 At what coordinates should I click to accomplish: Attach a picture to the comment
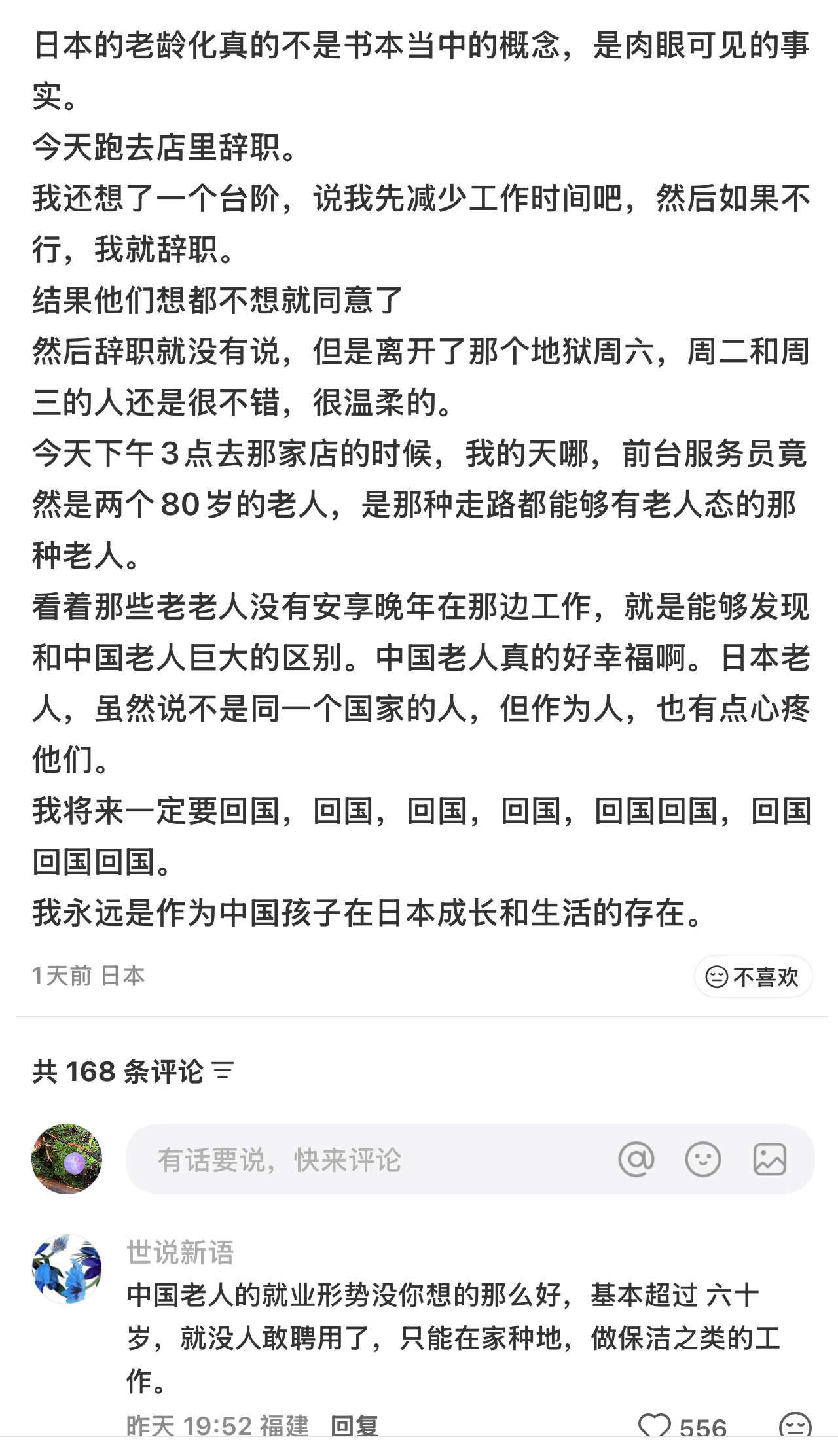[x=770, y=1160]
